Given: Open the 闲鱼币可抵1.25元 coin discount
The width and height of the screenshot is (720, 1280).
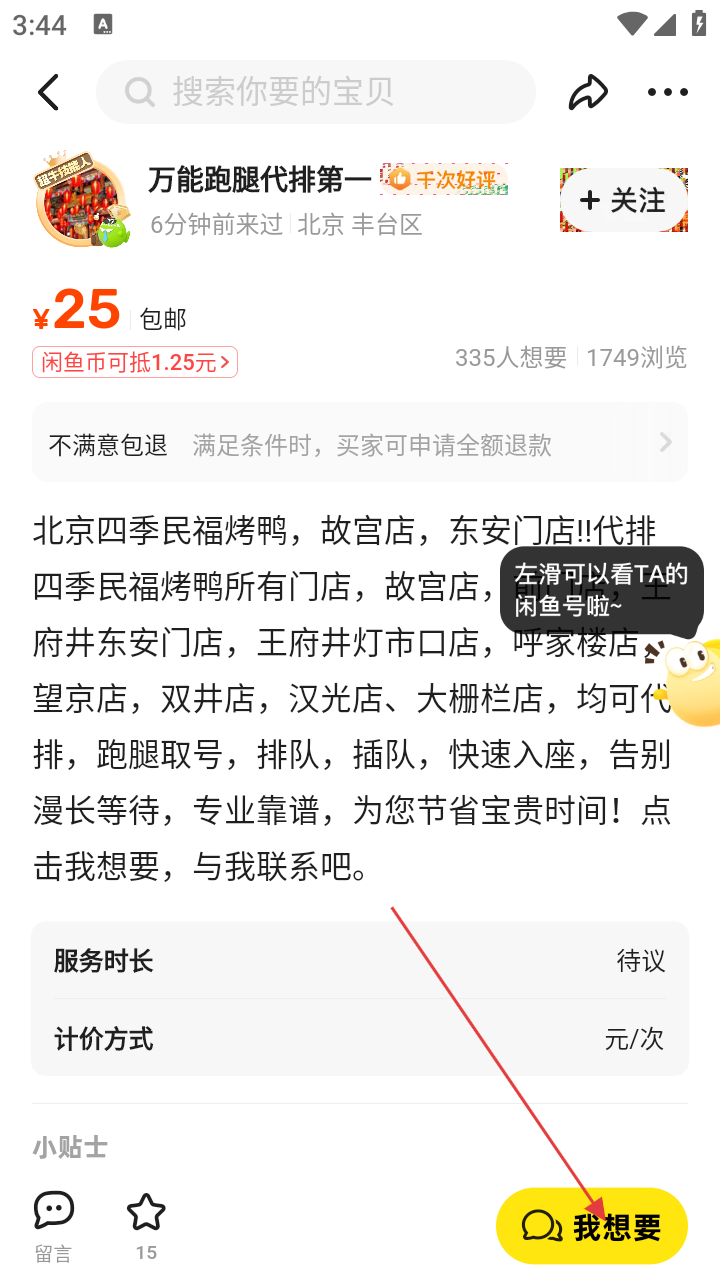Looking at the screenshot, I should 135,362.
